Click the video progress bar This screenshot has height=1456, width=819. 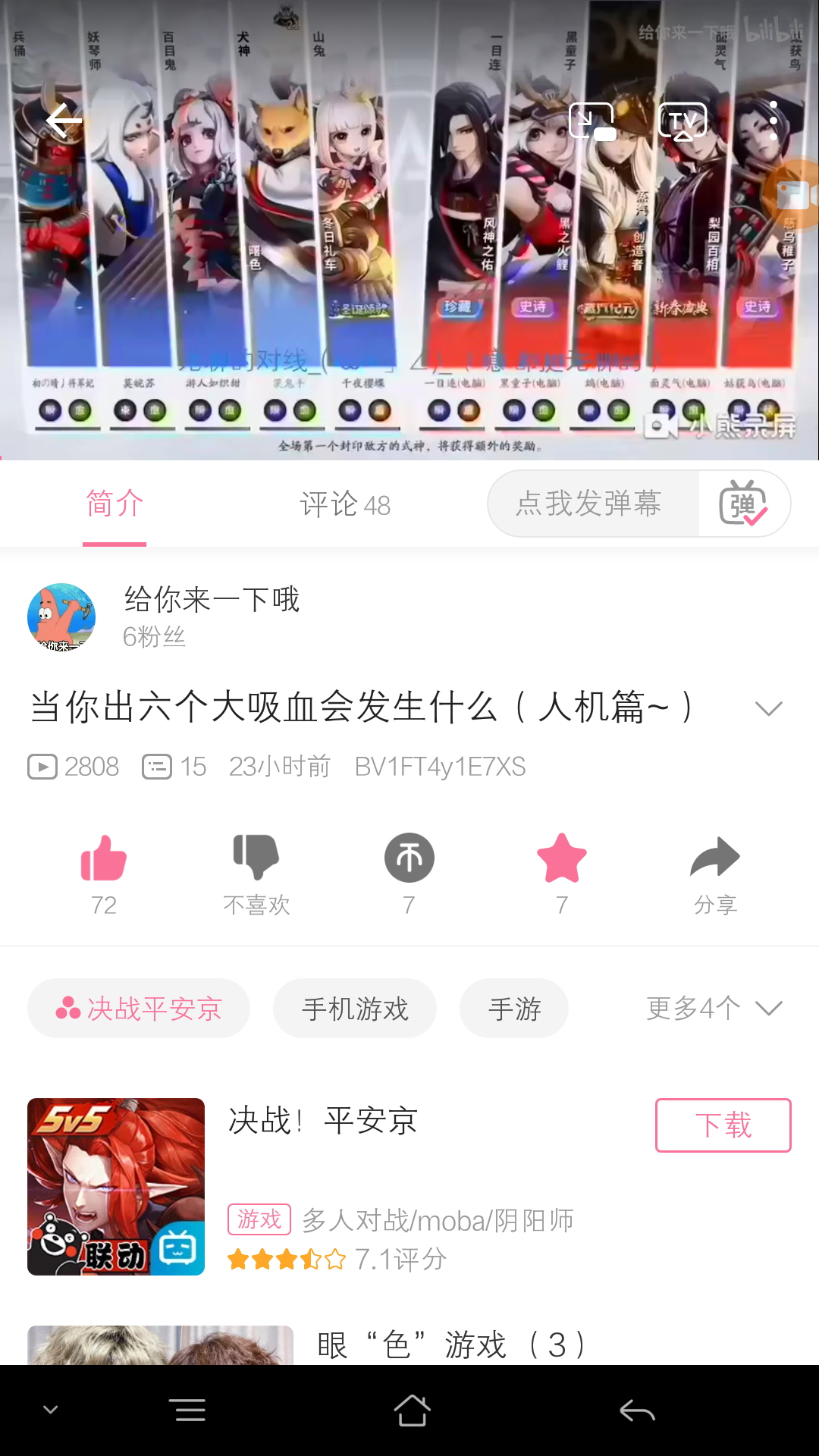(x=409, y=458)
